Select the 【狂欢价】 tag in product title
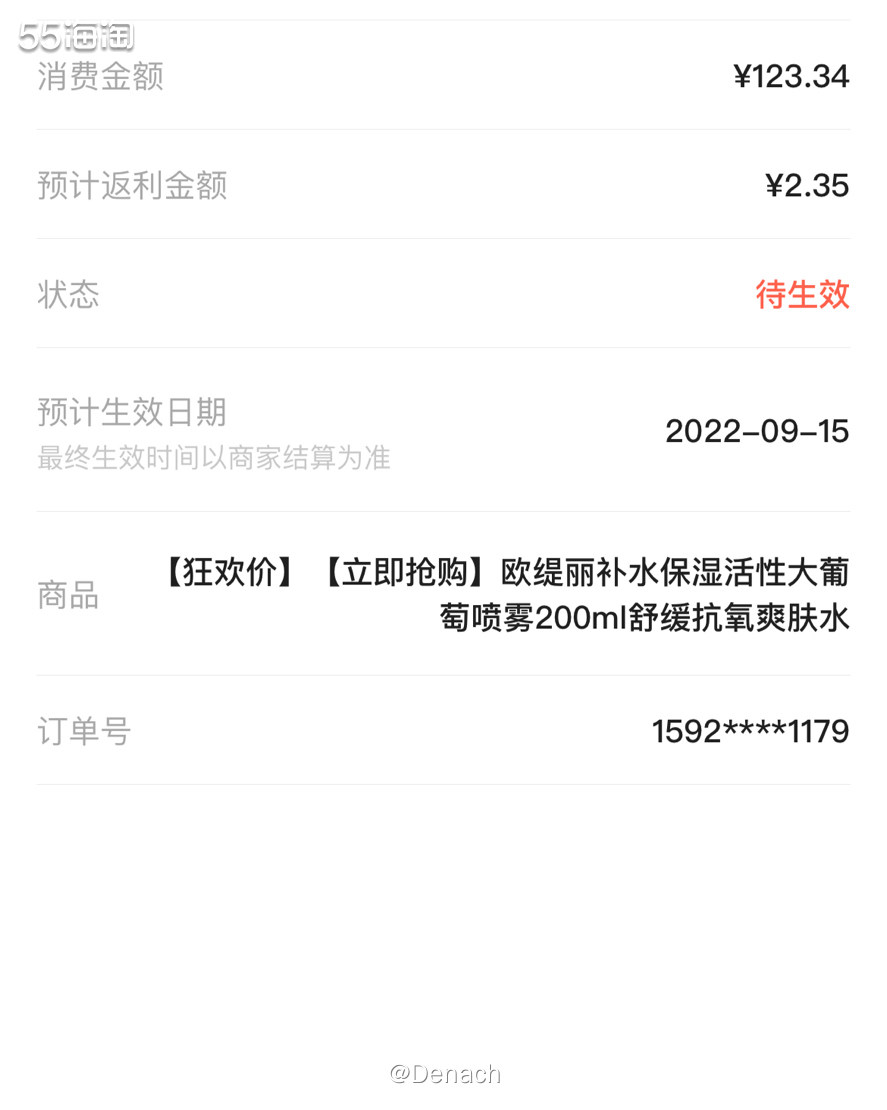This screenshot has width=887, height=1110. 230,572
